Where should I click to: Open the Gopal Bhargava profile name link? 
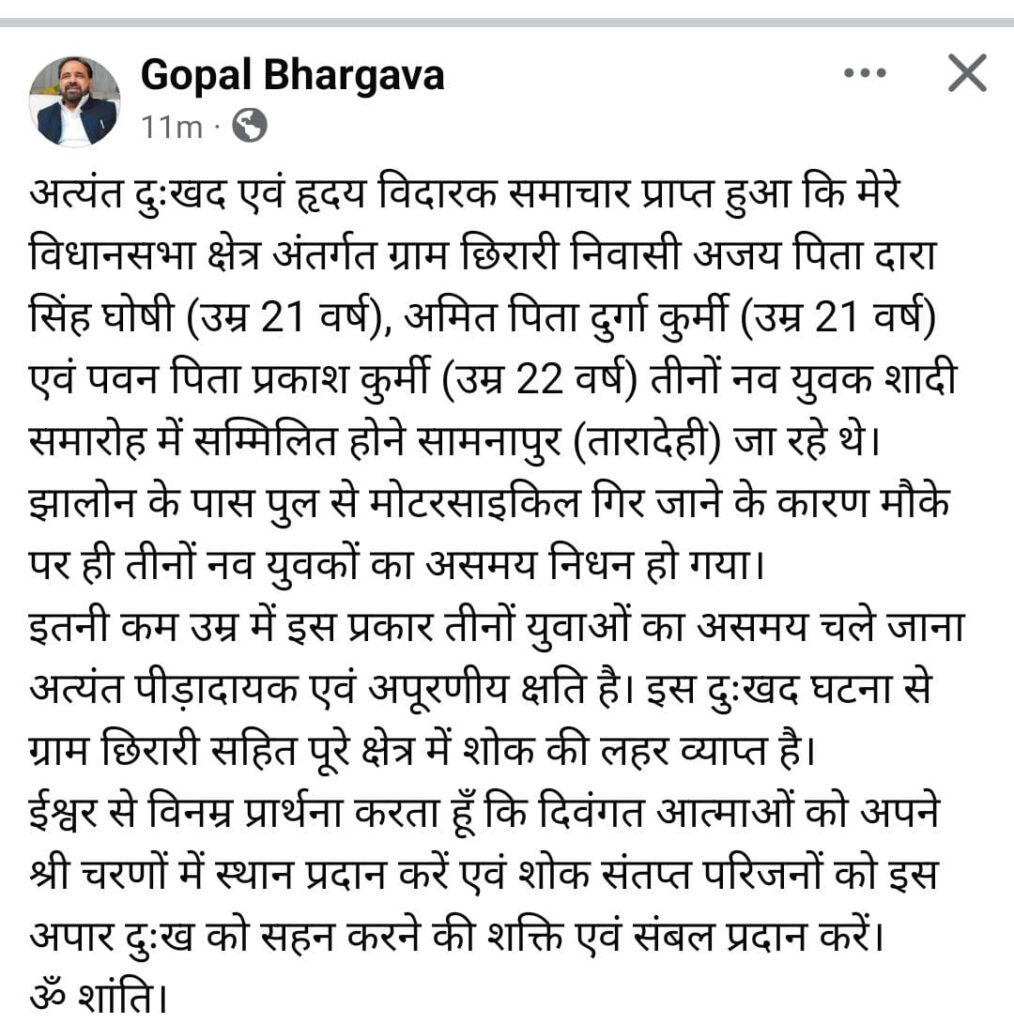click(x=292, y=75)
